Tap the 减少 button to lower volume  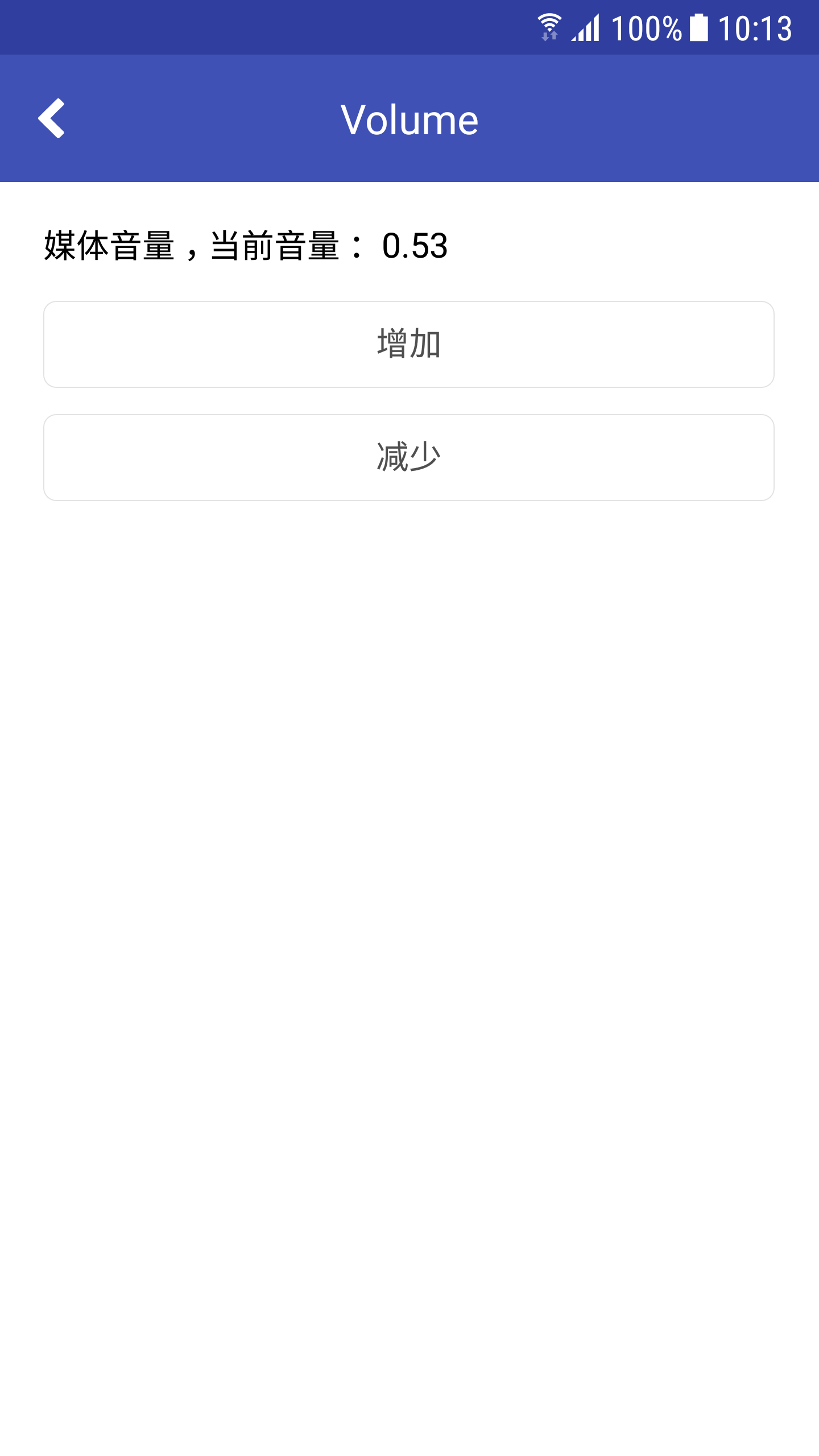[x=408, y=457]
